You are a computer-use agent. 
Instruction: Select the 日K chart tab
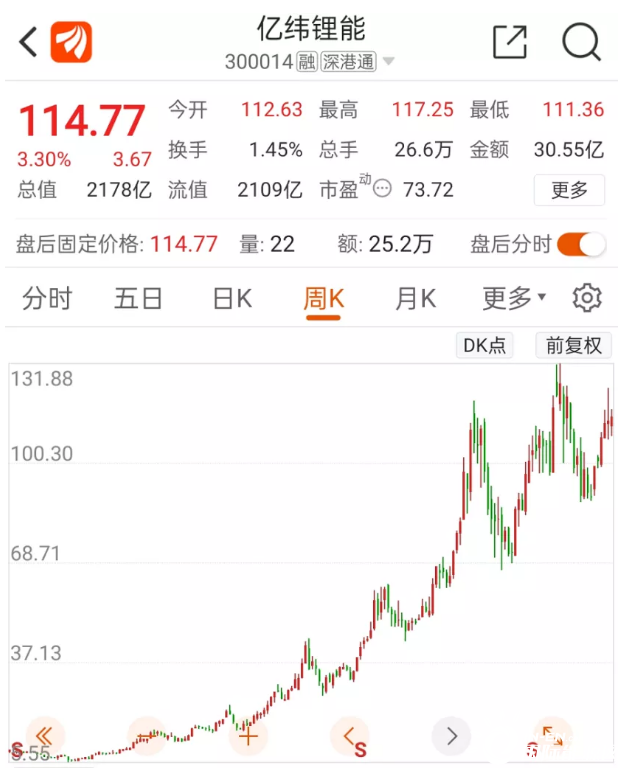pyautogui.click(x=232, y=298)
